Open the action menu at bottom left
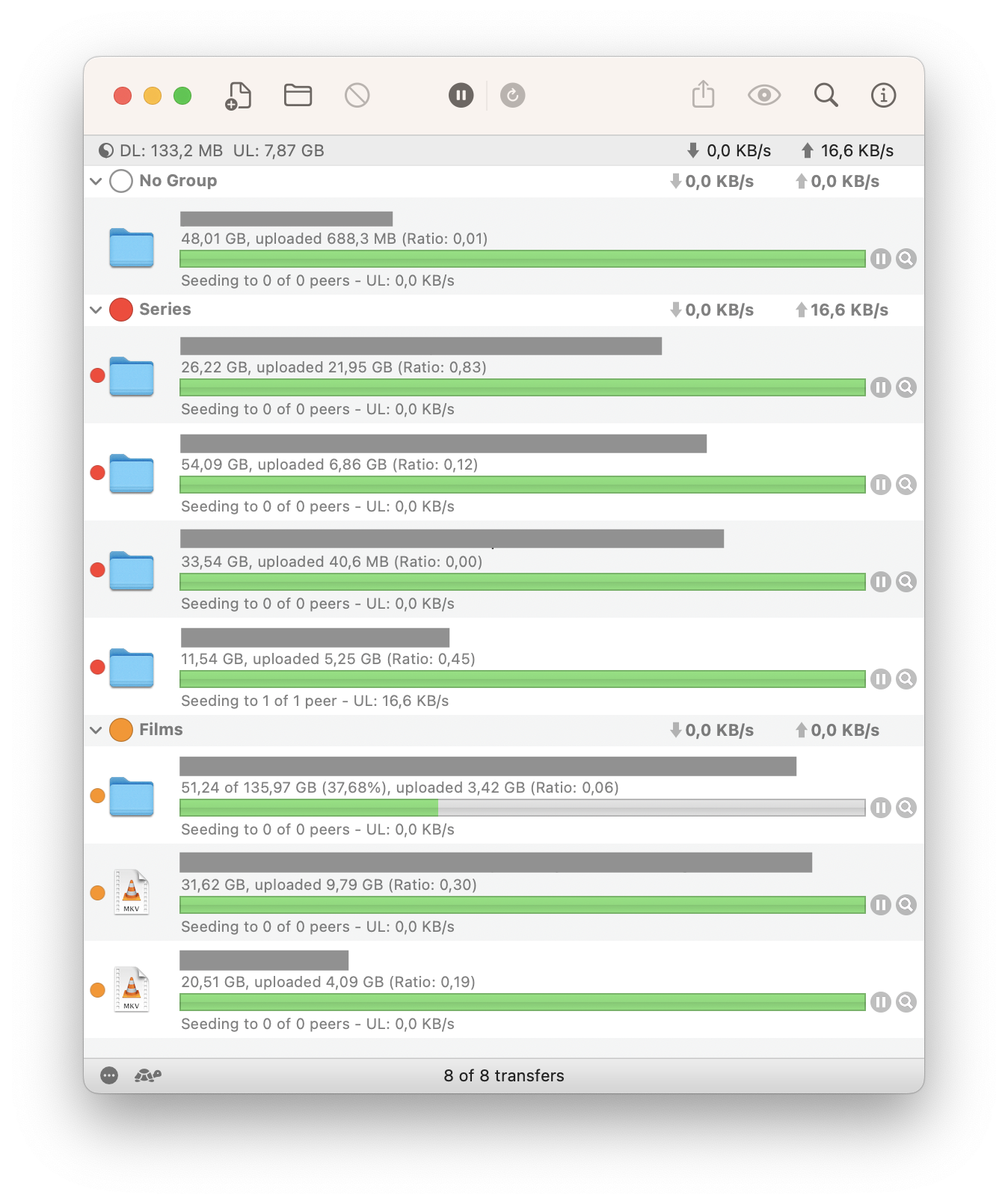The image size is (1008, 1204). (109, 1075)
